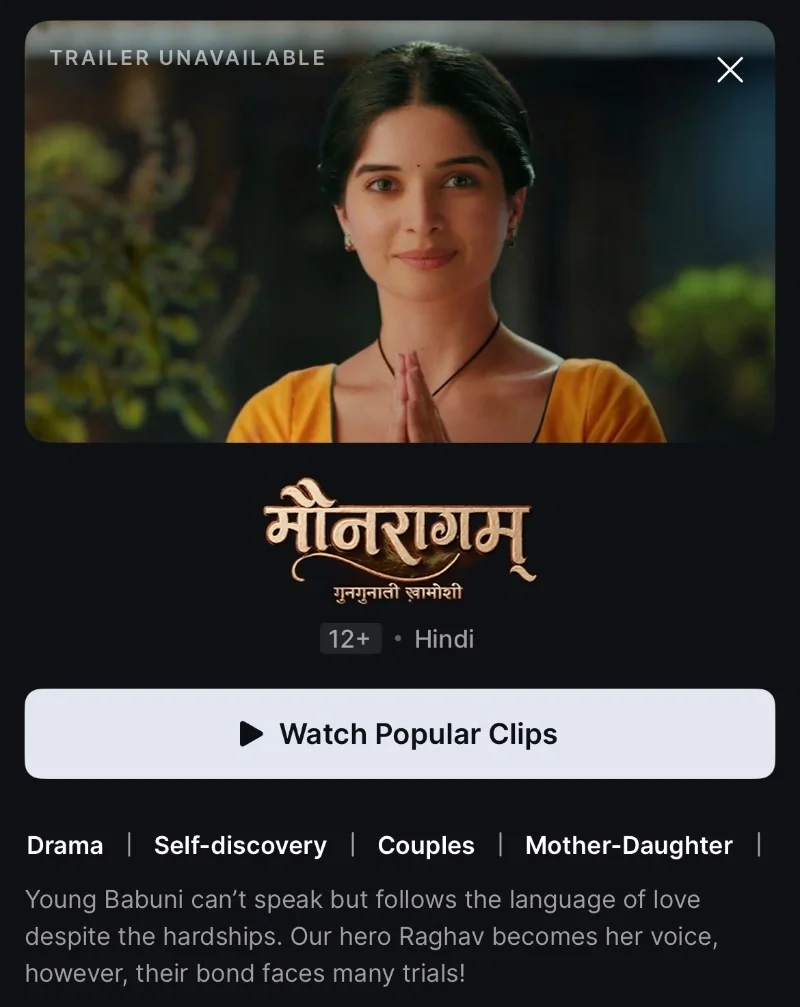Browse the Couples tag
Image resolution: width=800 pixels, height=1007 pixels.
point(426,845)
